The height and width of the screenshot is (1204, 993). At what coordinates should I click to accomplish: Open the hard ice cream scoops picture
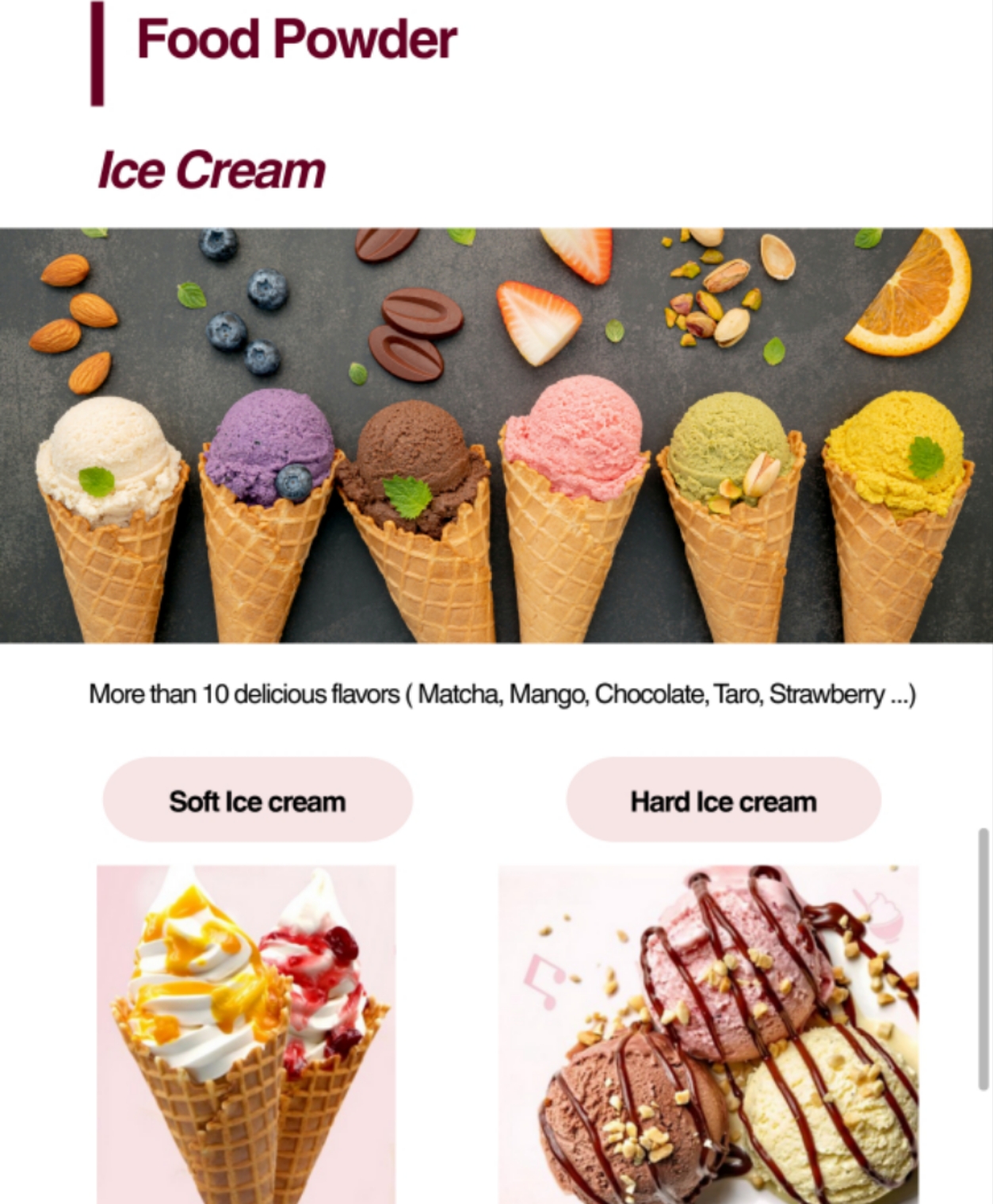[x=708, y=1034]
